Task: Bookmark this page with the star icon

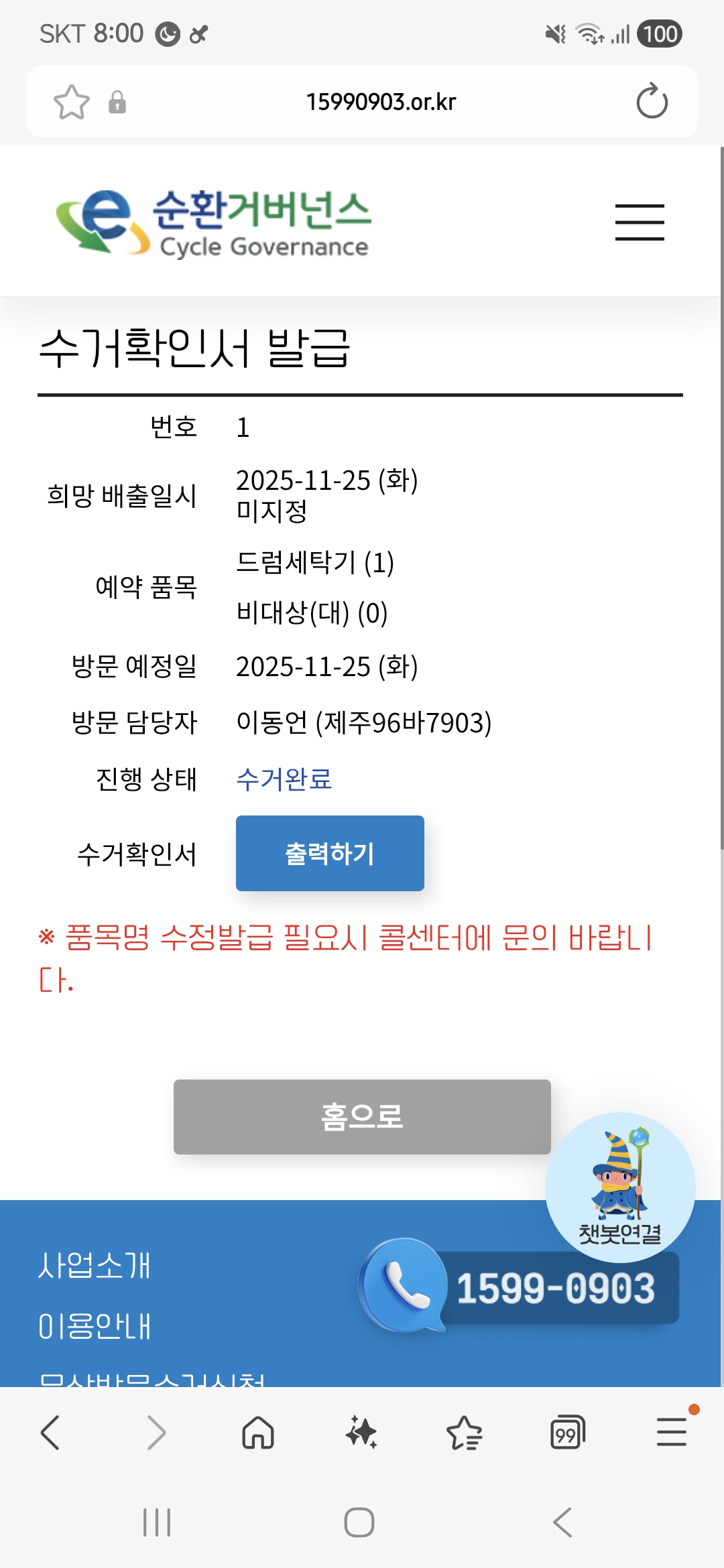Action: [x=71, y=102]
